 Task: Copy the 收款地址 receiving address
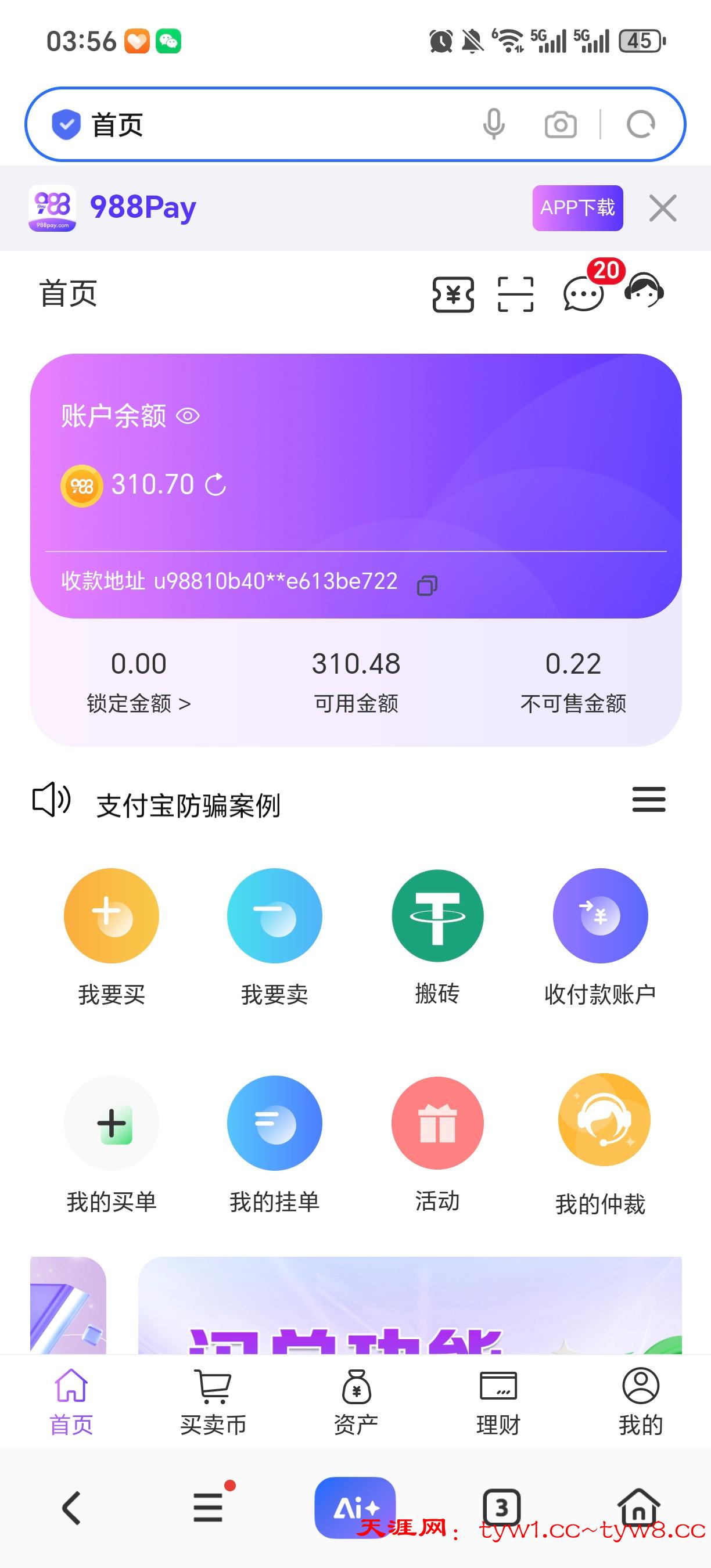(426, 585)
